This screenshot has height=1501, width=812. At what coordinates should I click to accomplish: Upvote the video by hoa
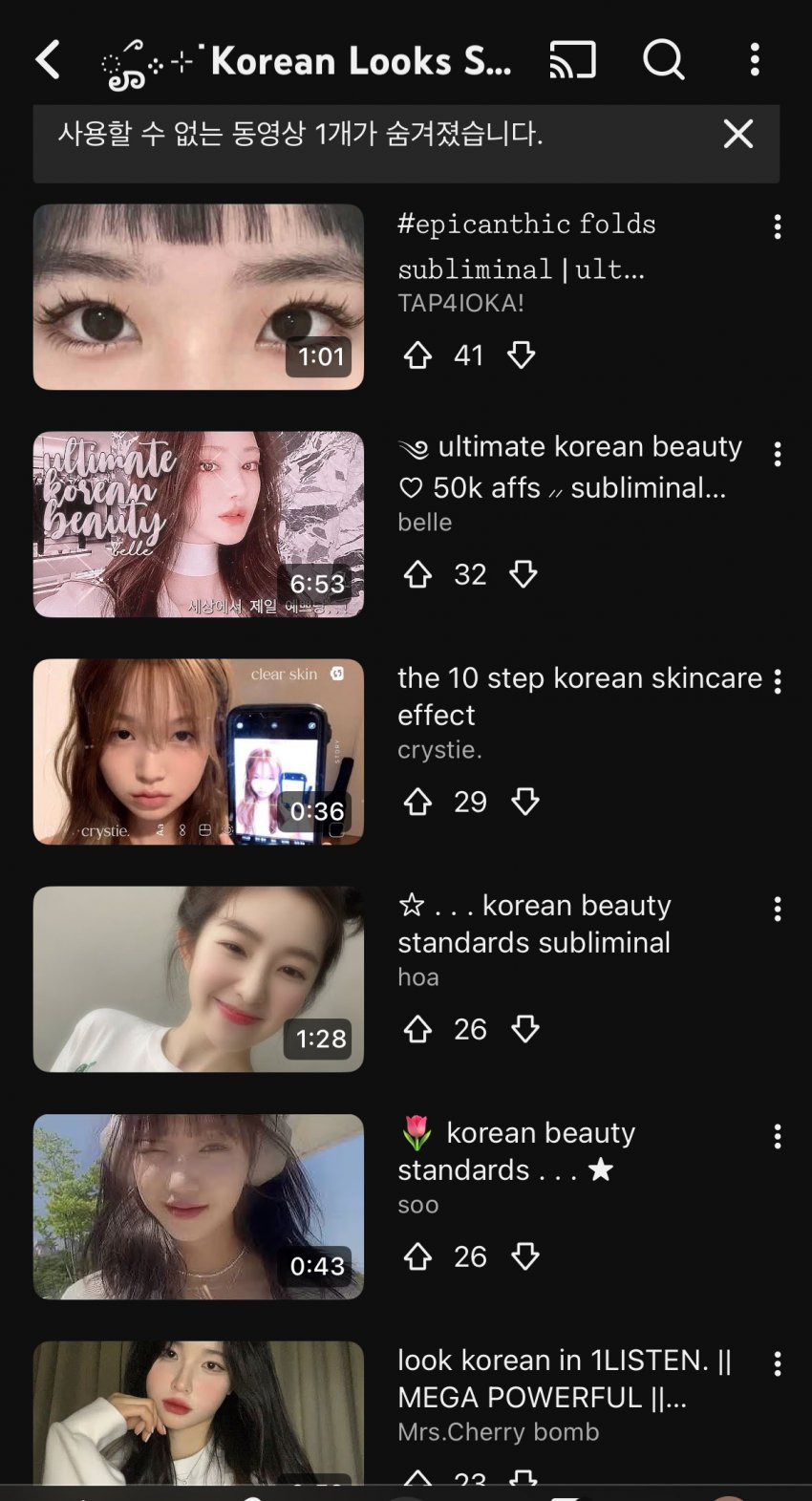click(x=417, y=1029)
